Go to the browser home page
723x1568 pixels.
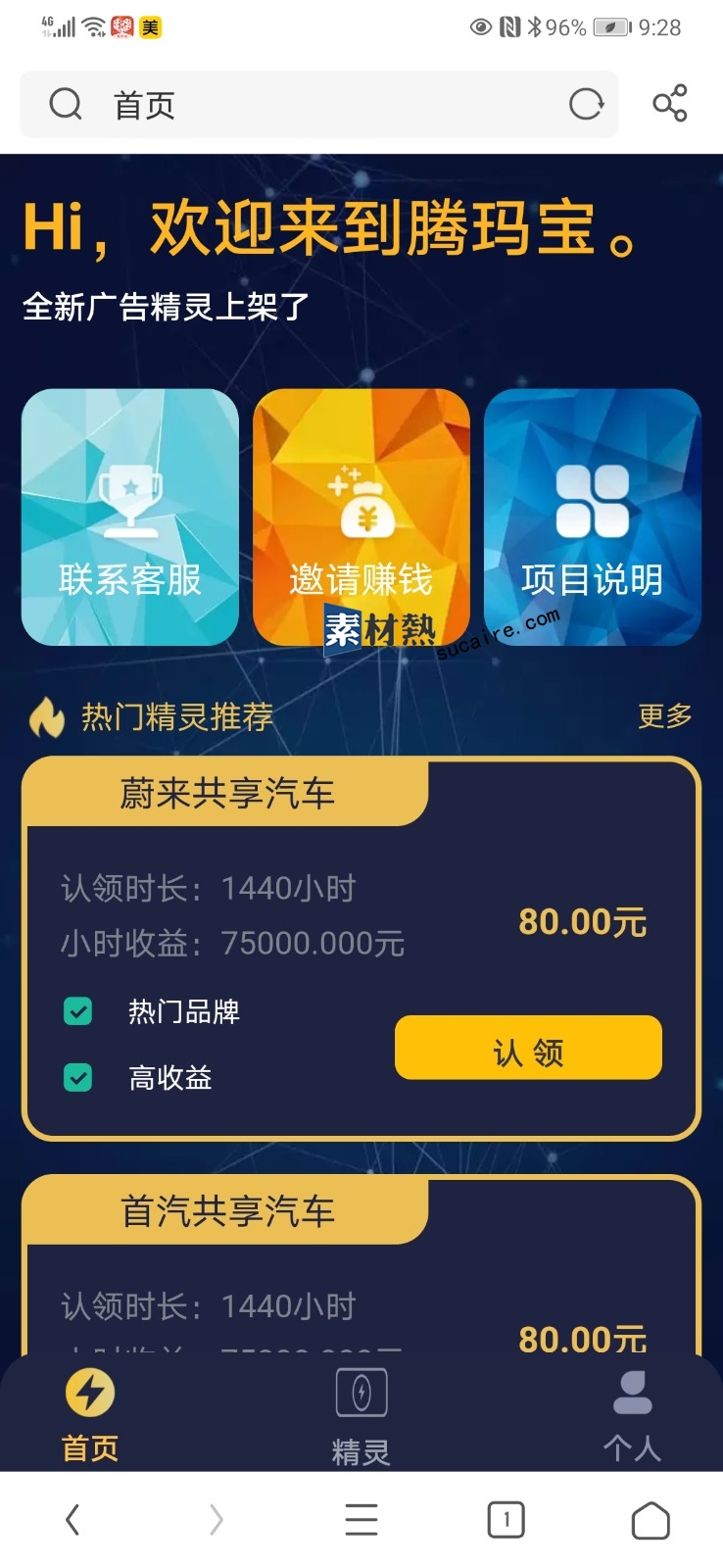[x=651, y=1521]
